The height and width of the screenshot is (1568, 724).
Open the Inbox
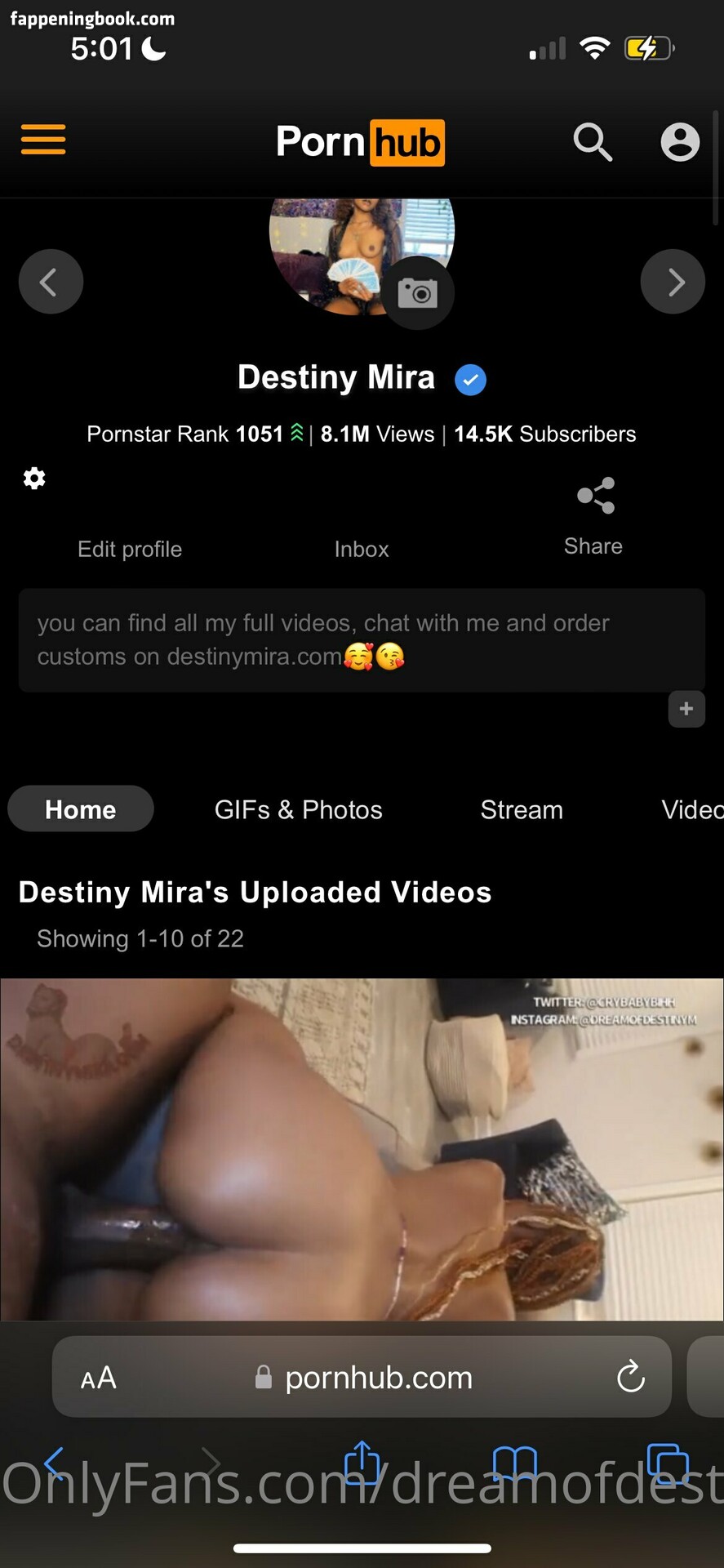point(362,549)
